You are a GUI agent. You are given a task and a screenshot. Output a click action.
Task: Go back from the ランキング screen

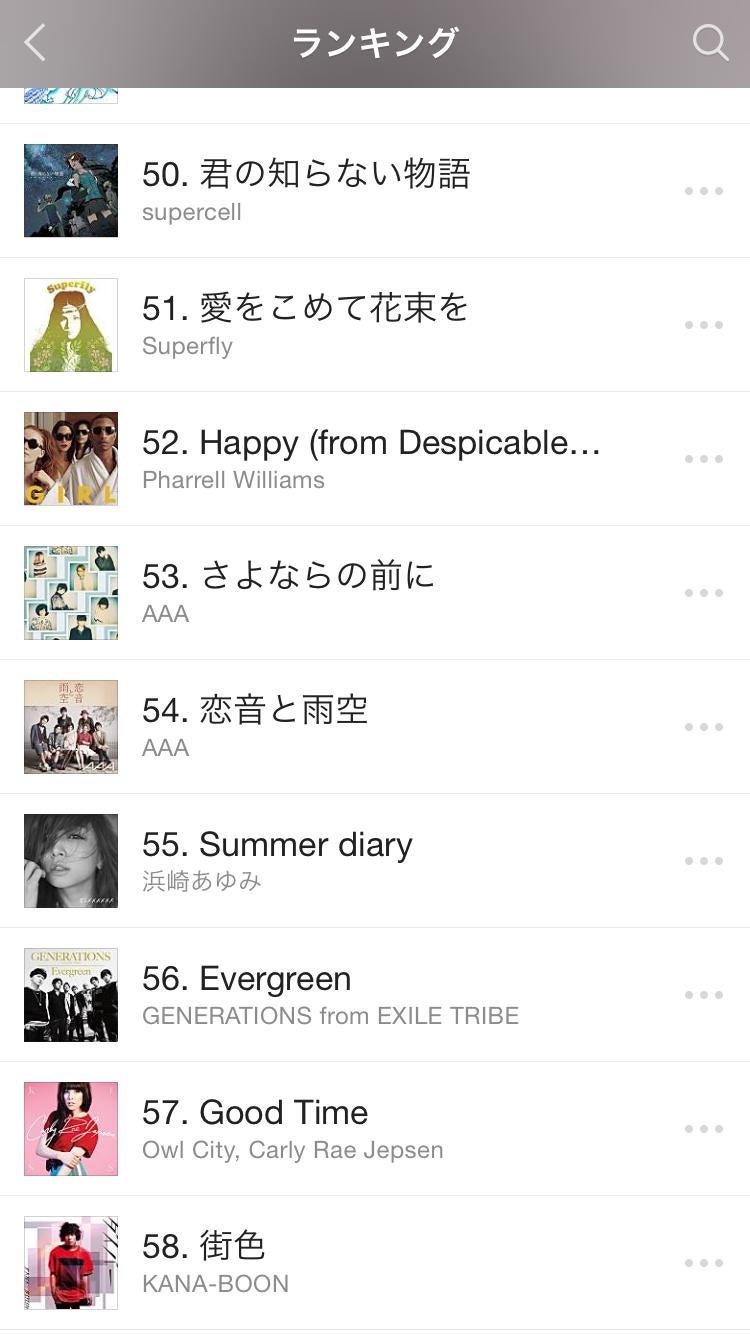point(35,43)
